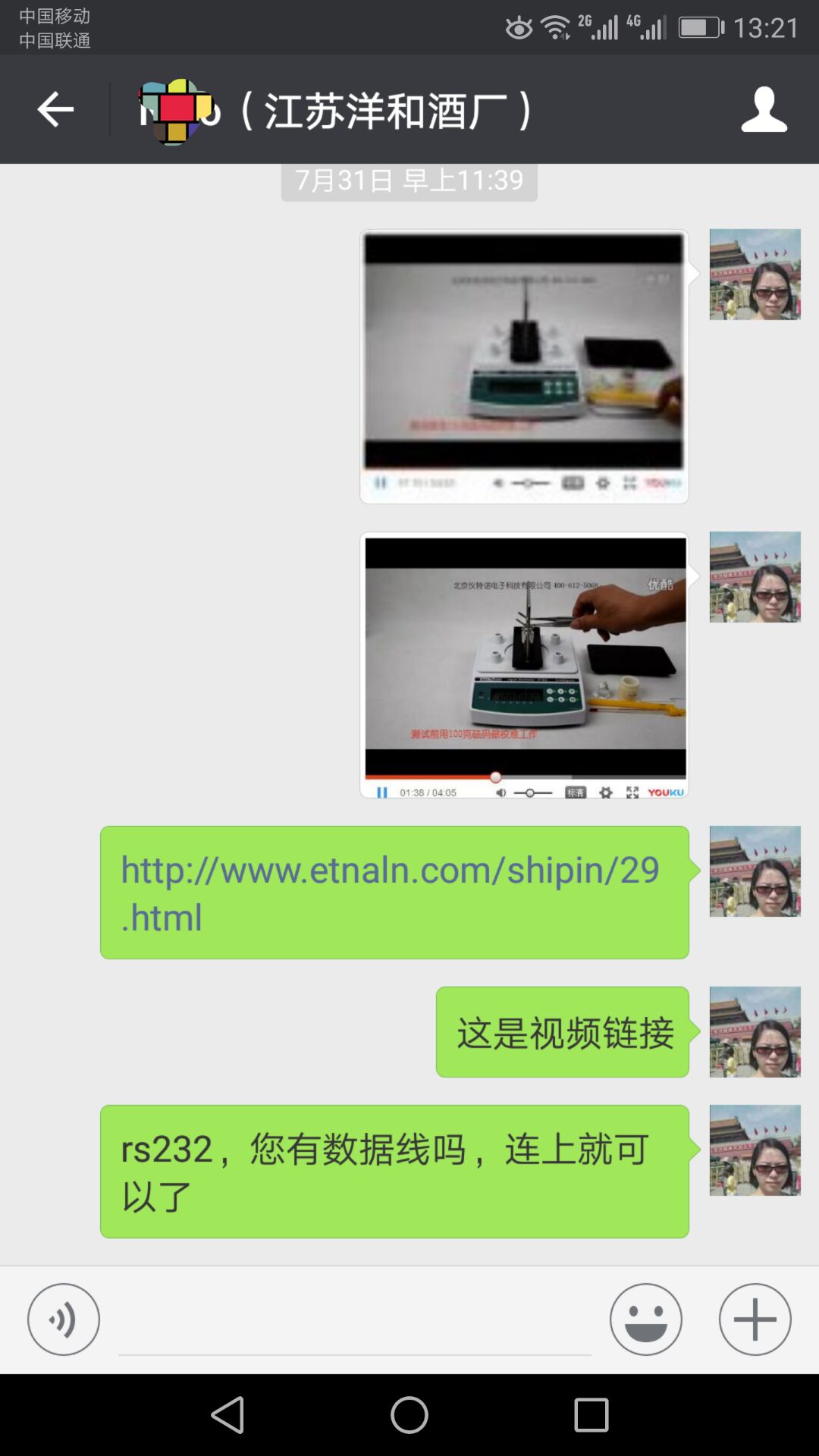
Task: Open the etnaln.com video link
Action: click(390, 892)
